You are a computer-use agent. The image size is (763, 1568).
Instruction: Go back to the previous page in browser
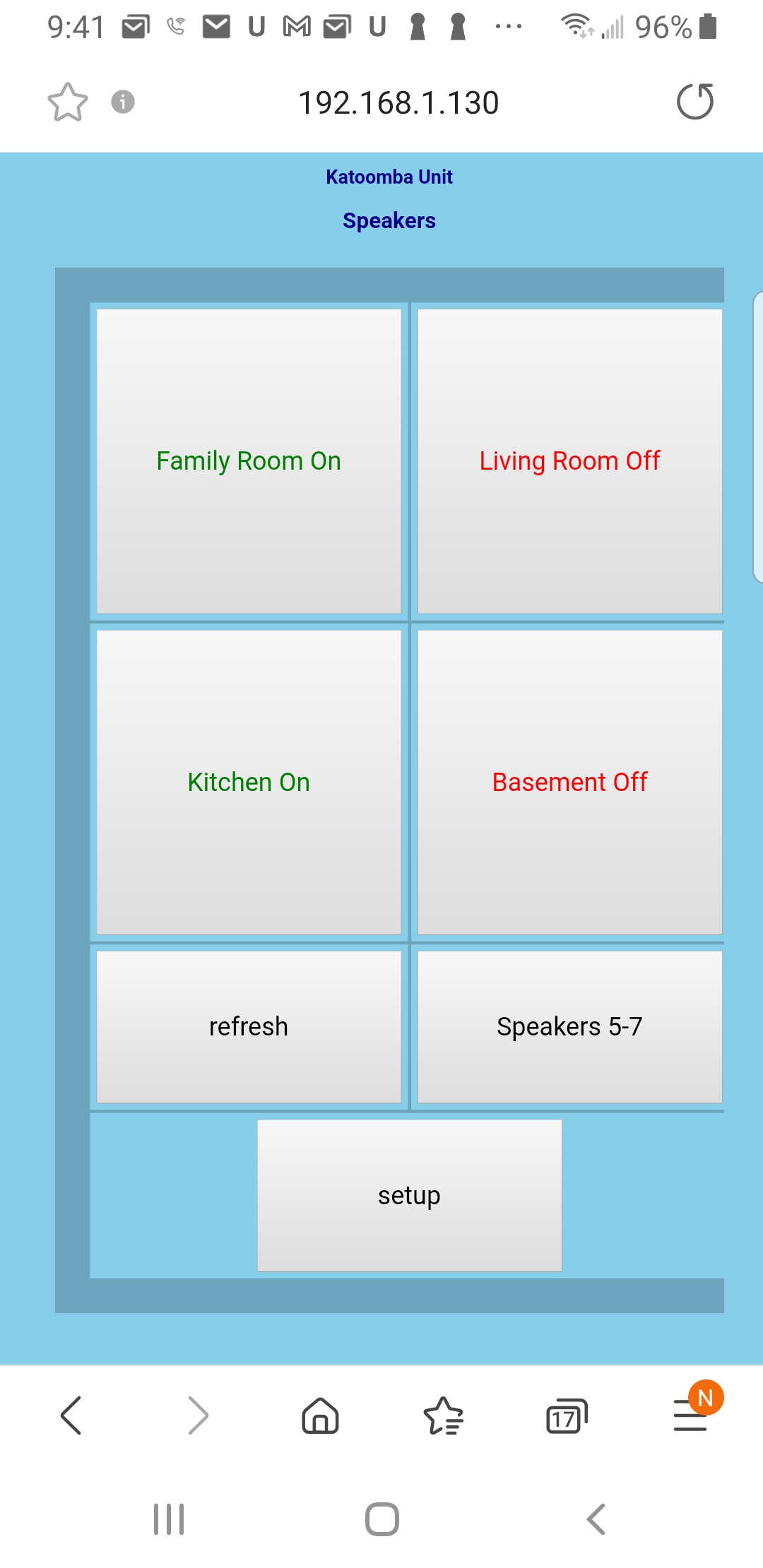pyautogui.click(x=71, y=1415)
